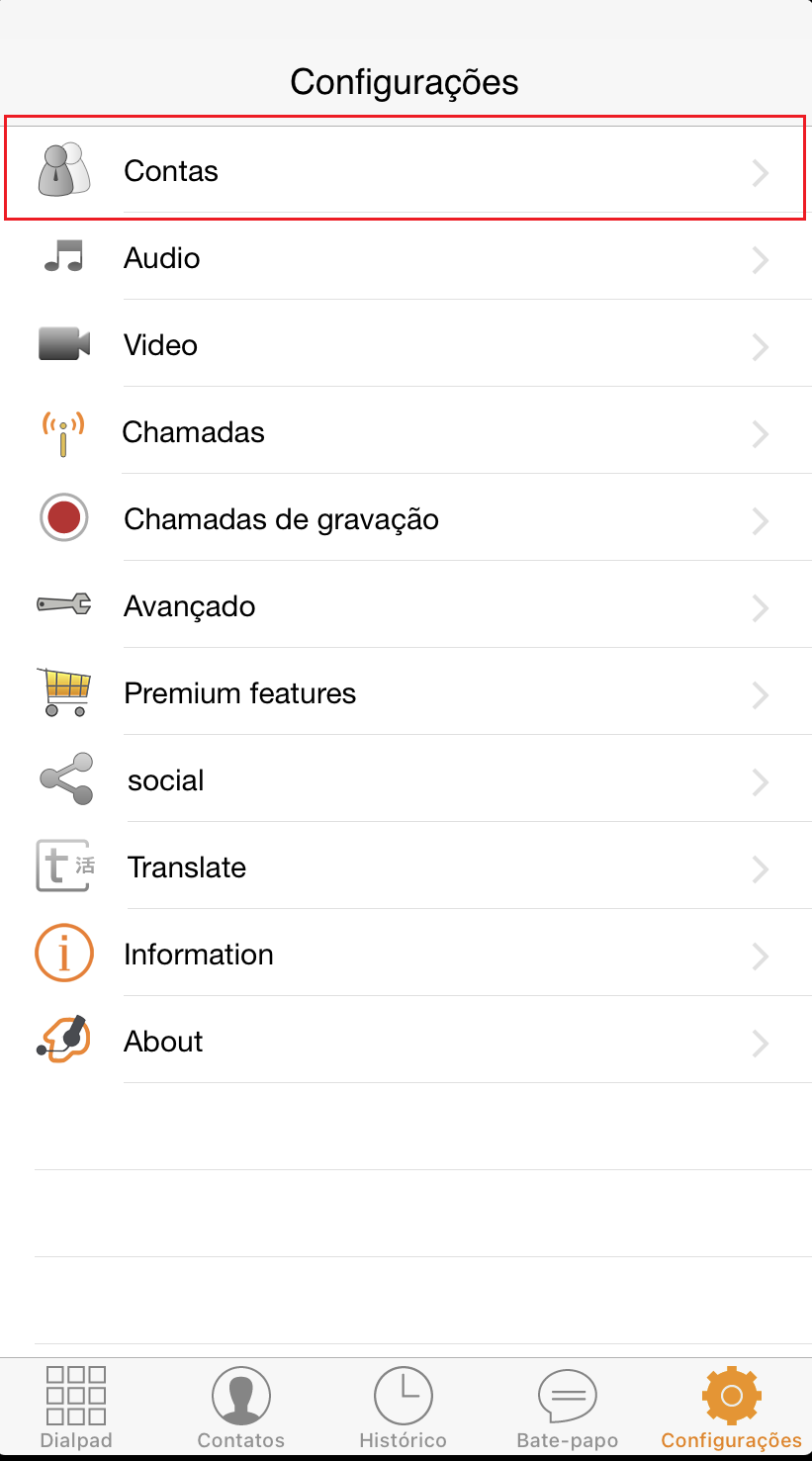This screenshot has width=812, height=1461.
Task: Go to the Histórico tab
Action: pyautogui.click(x=403, y=1407)
